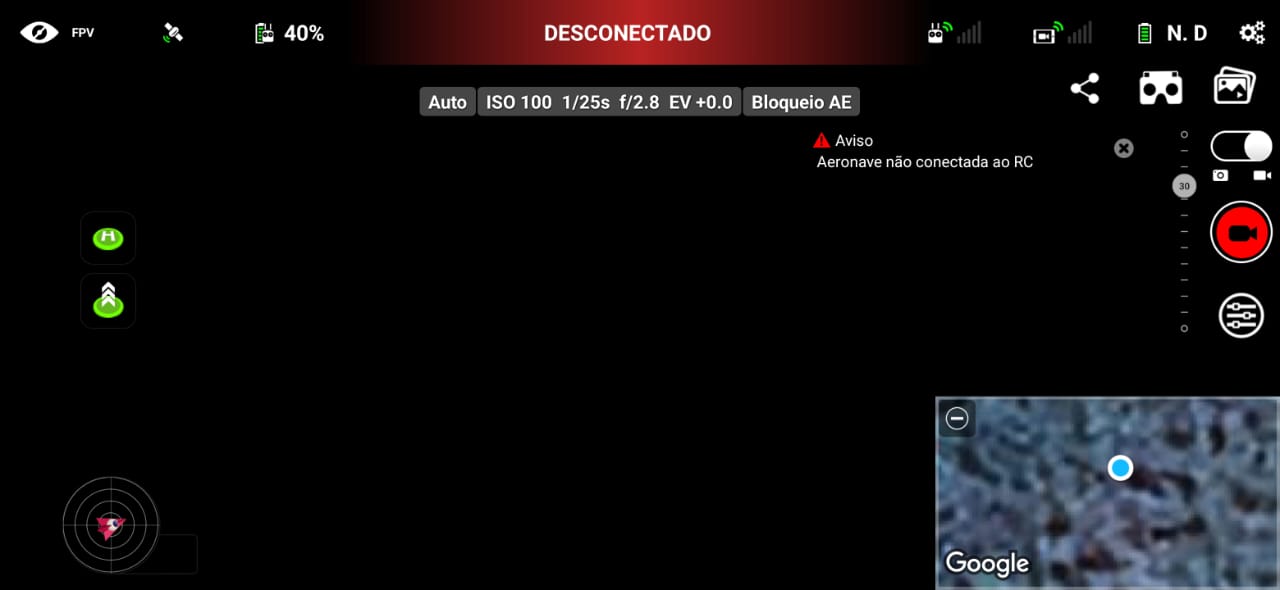Enter VR goggles mode
This screenshot has width=1280, height=590.
(x=1160, y=89)
